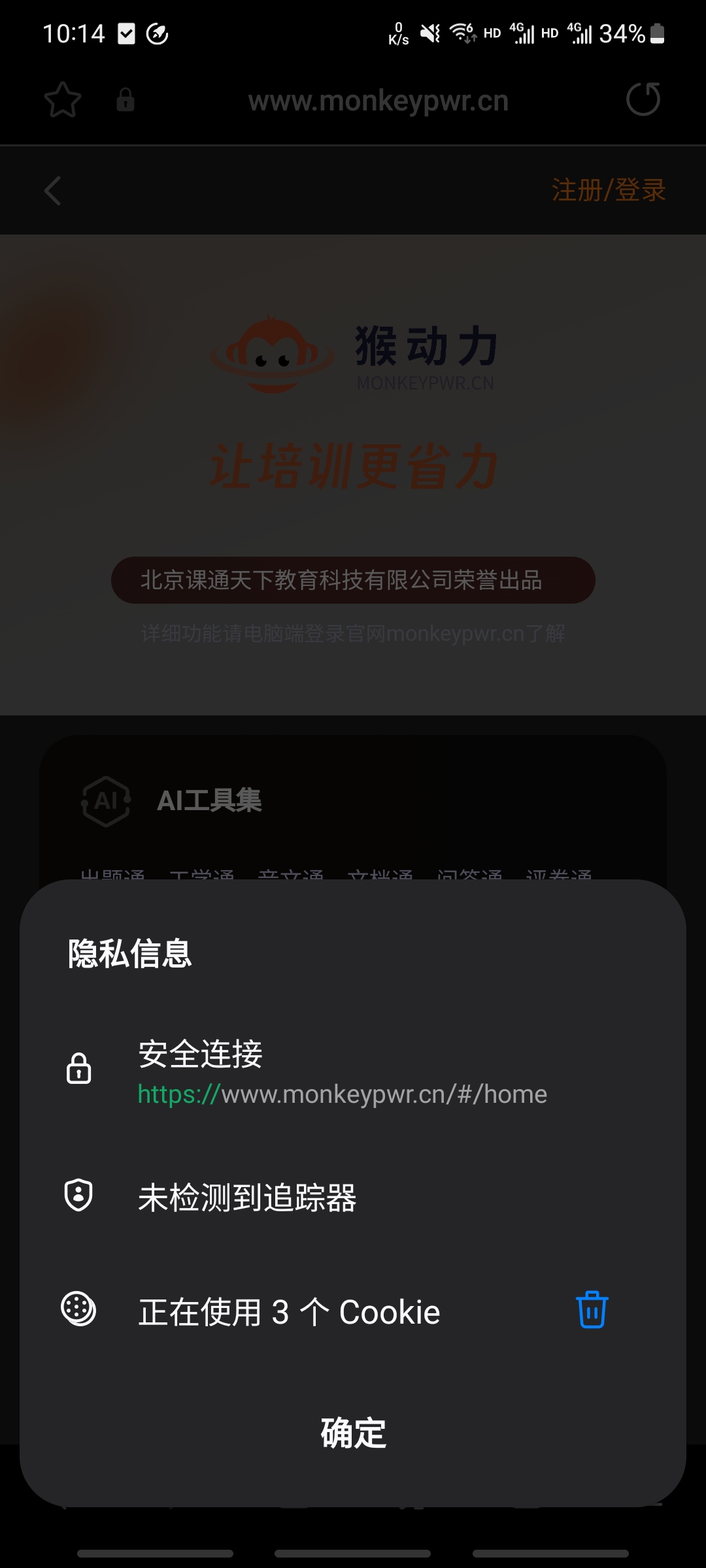Confirm with the 确定 button
This screenshot has width=706, height=1568.
pos(353,1433)
